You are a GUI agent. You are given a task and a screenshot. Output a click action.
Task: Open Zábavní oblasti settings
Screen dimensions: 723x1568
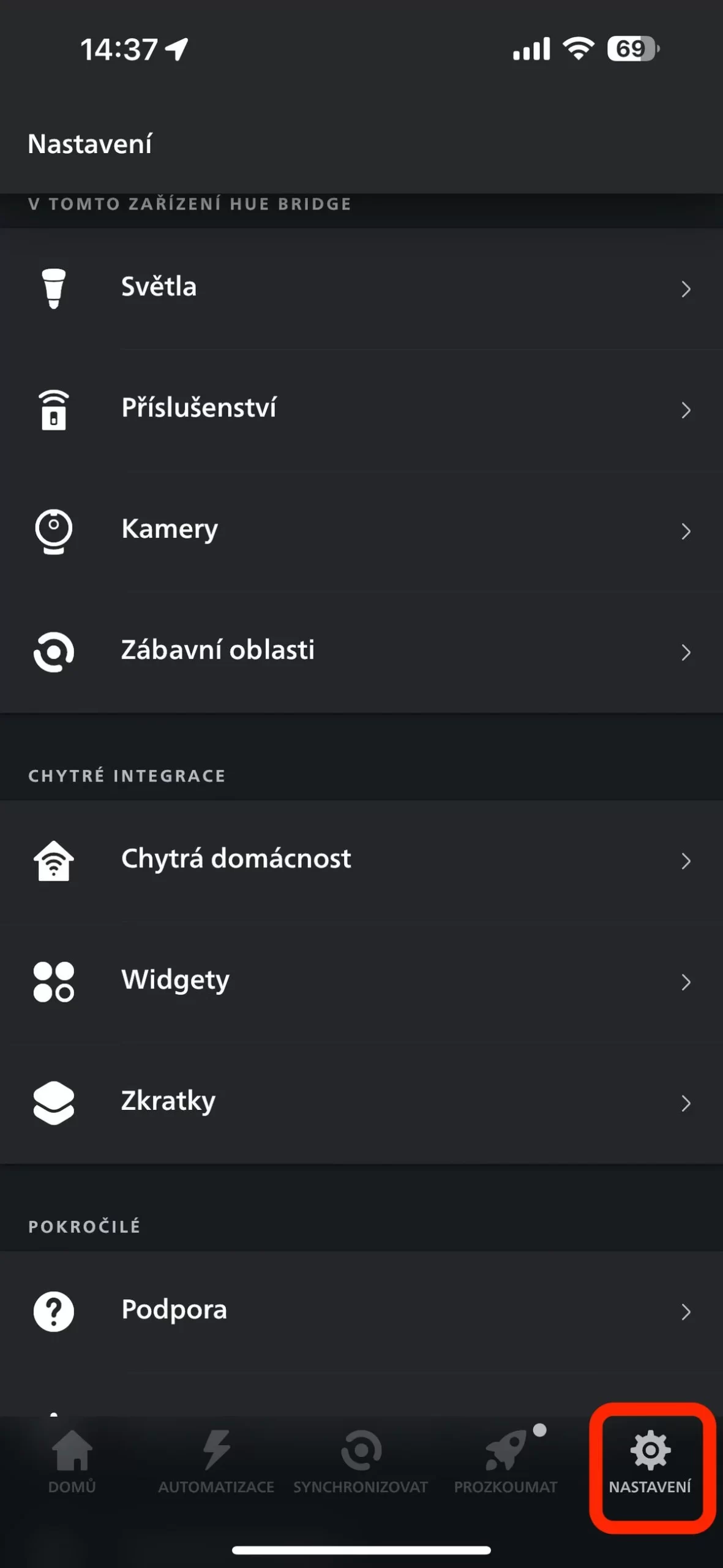click(x=361, y=651)
